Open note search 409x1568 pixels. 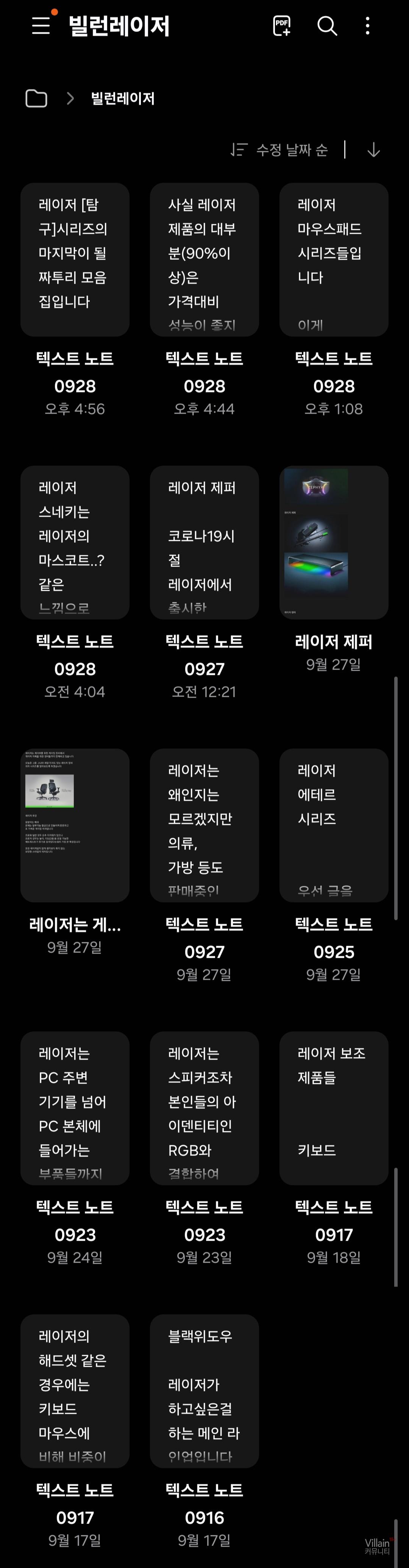[x=327, y=26]
